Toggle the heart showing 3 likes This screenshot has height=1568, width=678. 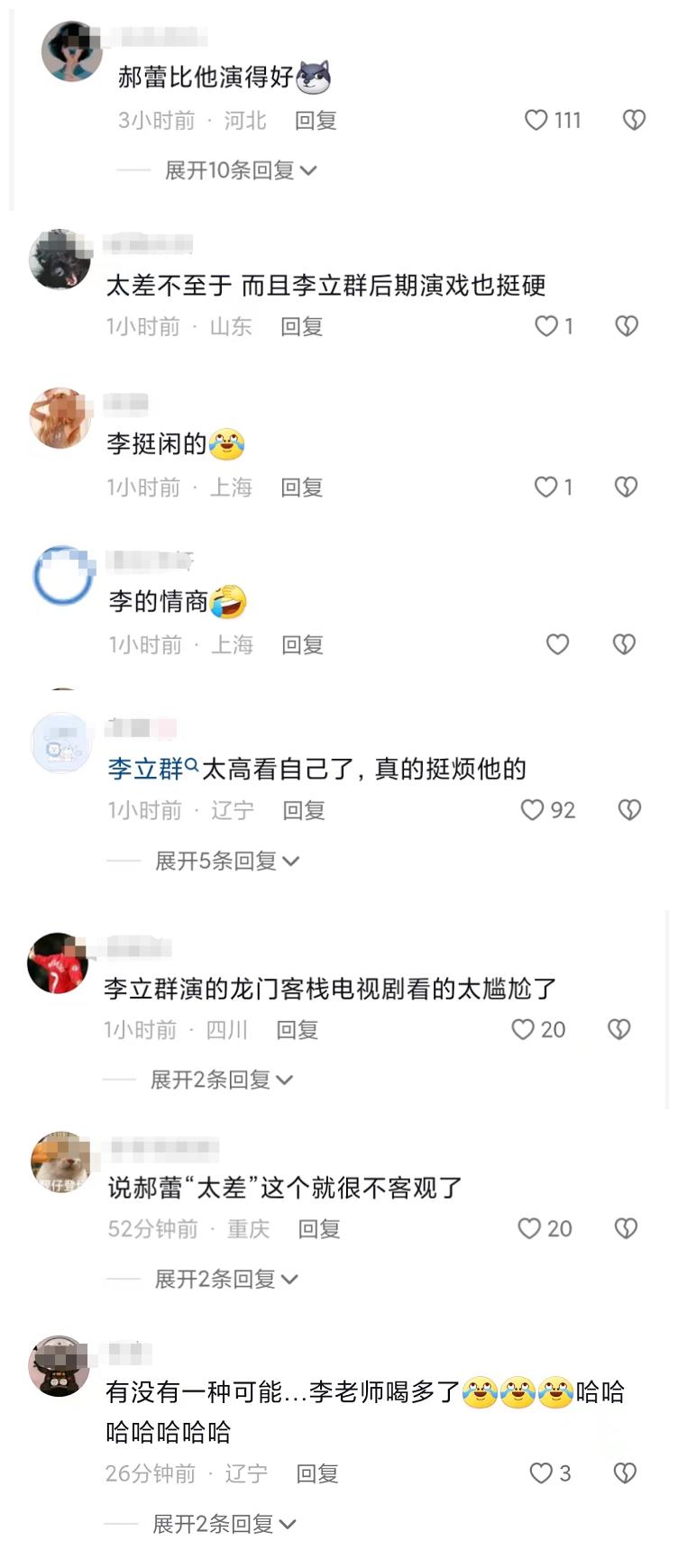click(x=542, y=1474)
